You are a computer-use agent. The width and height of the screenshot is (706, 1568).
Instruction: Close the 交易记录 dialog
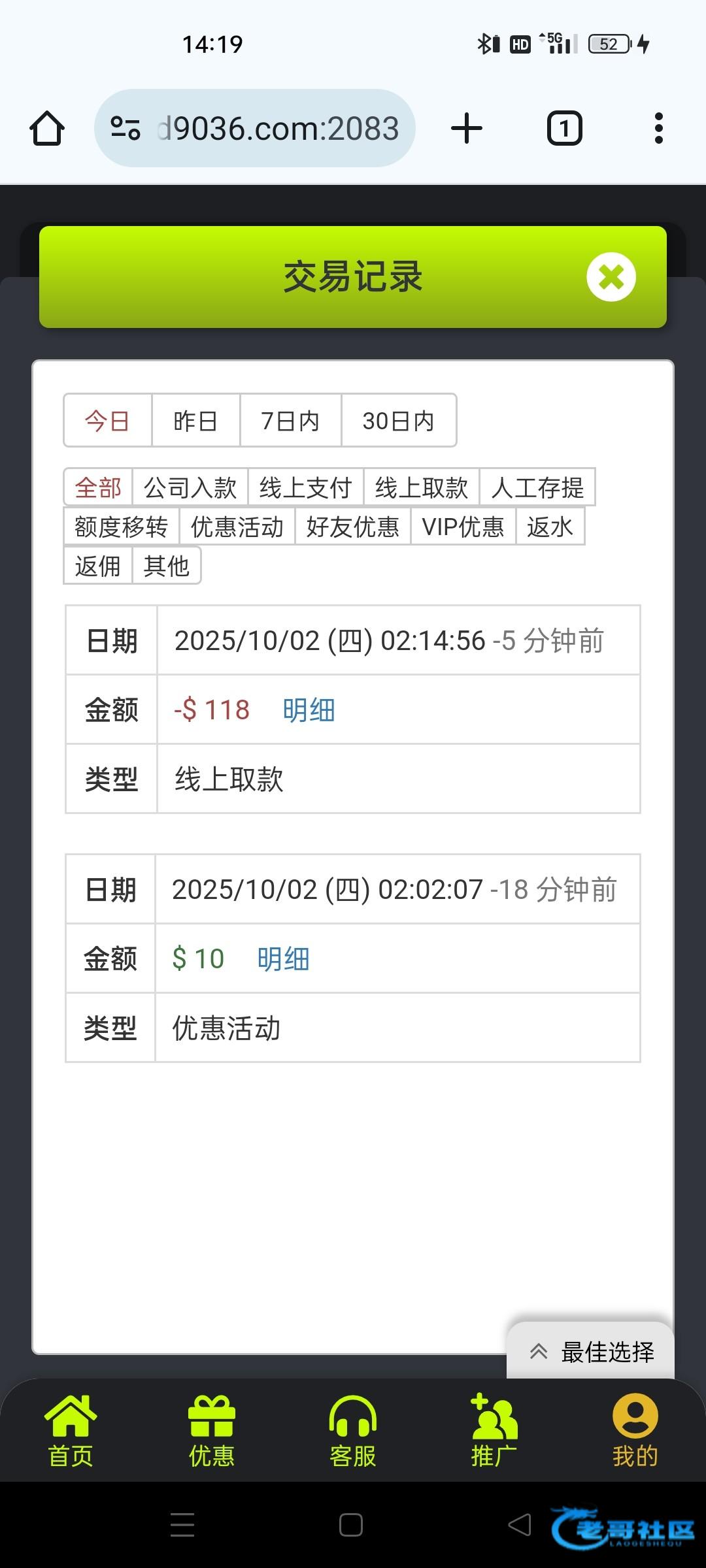point(611,277)
